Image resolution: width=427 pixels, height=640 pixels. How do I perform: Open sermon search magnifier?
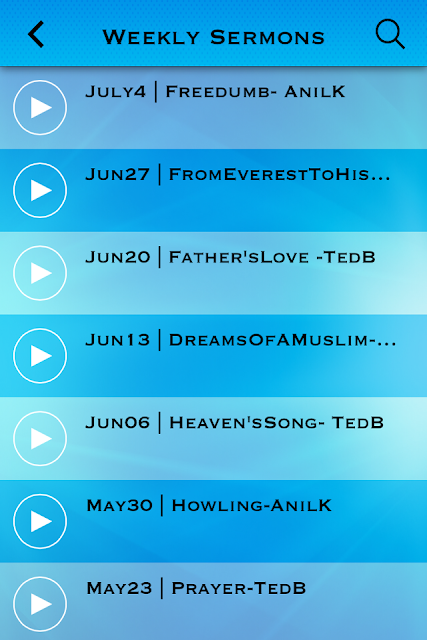[390, 34]
